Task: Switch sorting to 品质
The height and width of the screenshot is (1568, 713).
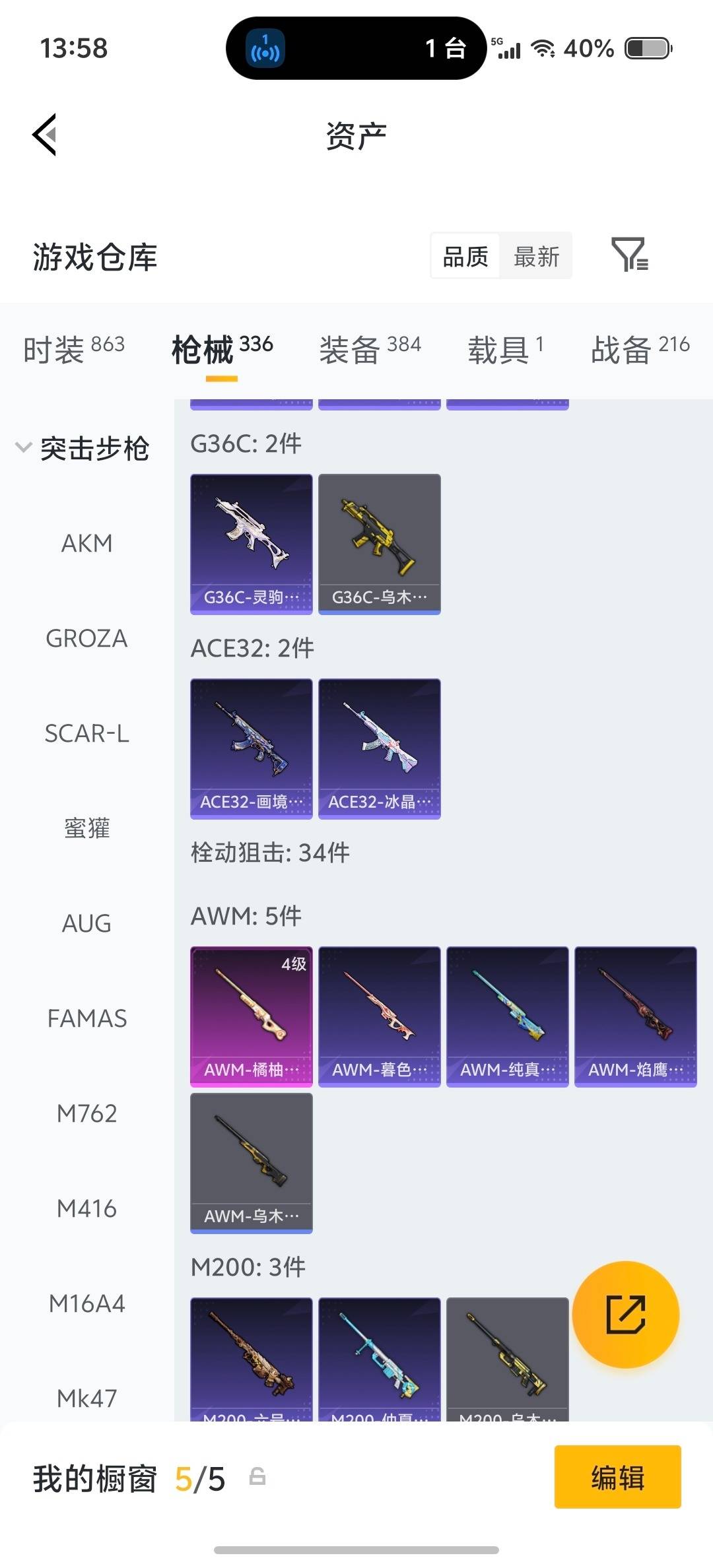Action: tap(464, 256)
